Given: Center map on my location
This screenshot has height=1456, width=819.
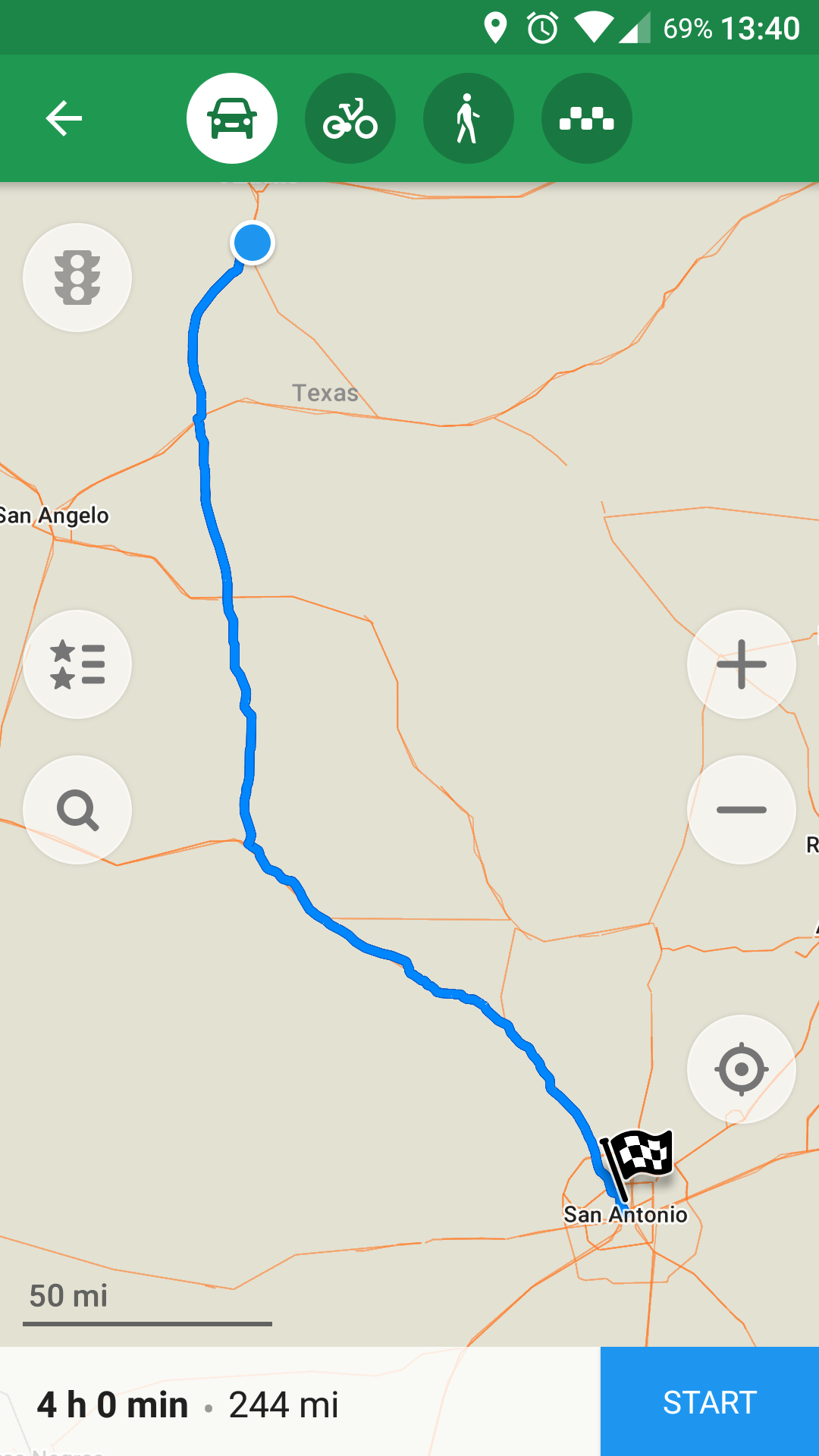Looking at the screenshot, I should tap(742, 1069).
